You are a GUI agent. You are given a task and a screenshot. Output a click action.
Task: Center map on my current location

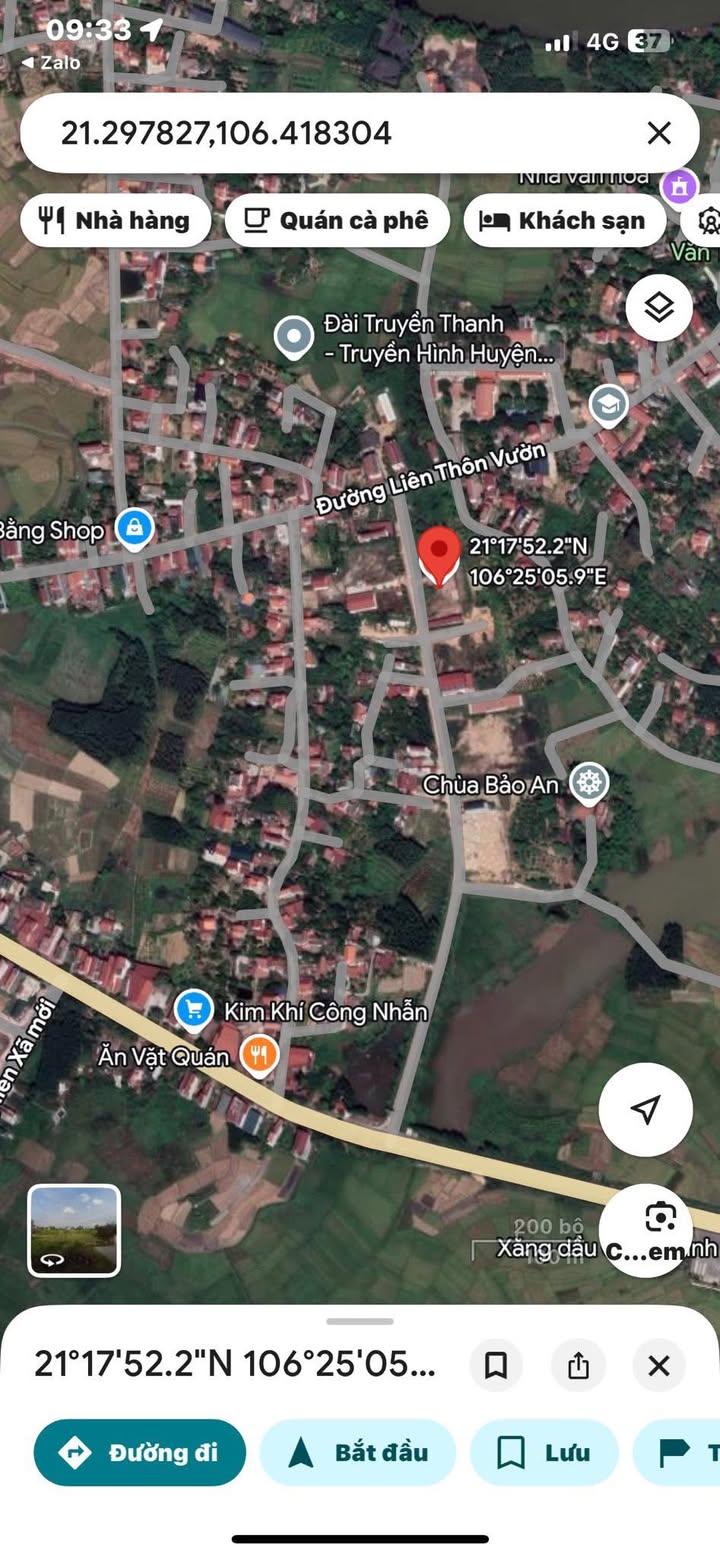tap(646, 1109)
